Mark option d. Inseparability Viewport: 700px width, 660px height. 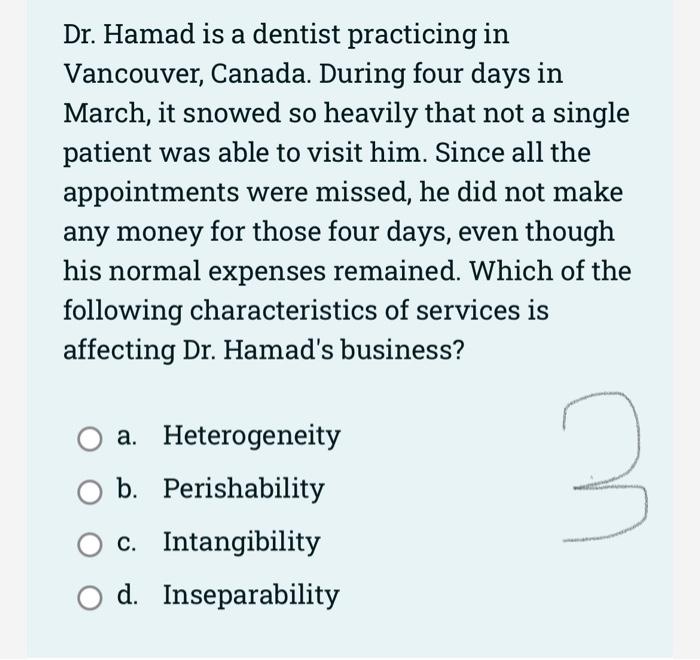(89, 596)
